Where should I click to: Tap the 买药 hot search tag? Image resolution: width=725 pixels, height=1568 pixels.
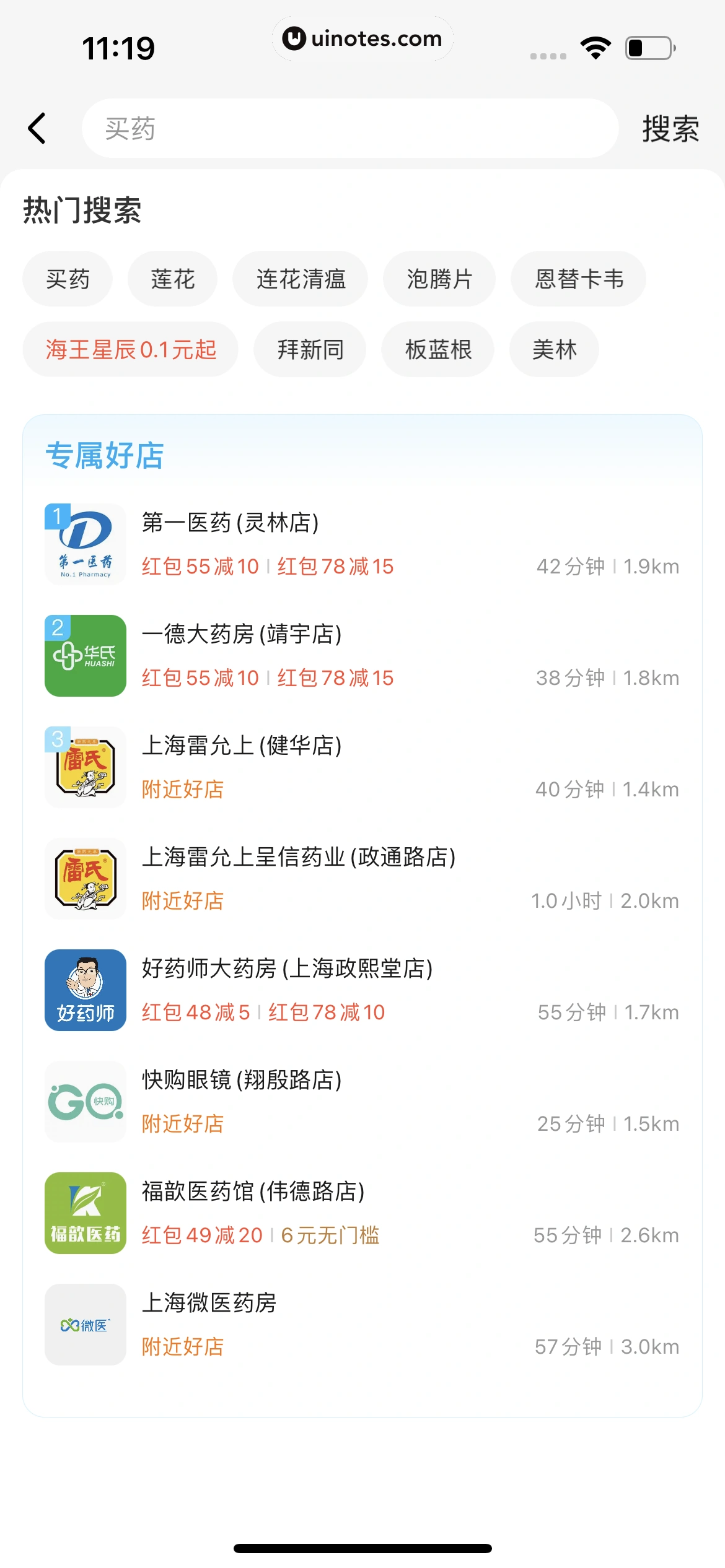(67, 279)
